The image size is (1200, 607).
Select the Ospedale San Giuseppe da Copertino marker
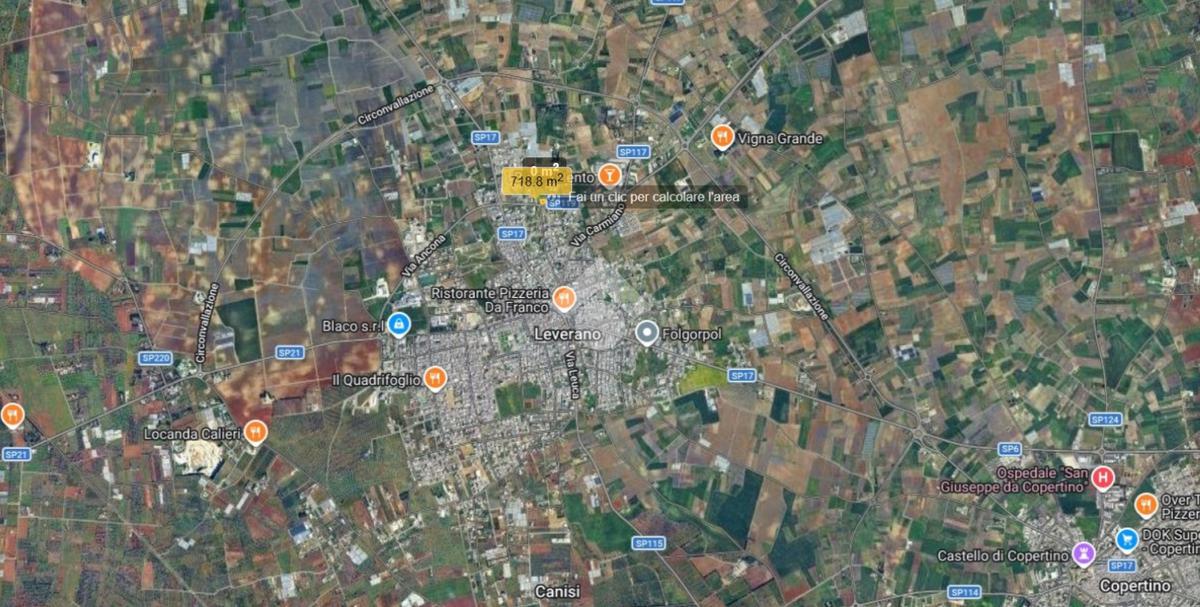1103,477
